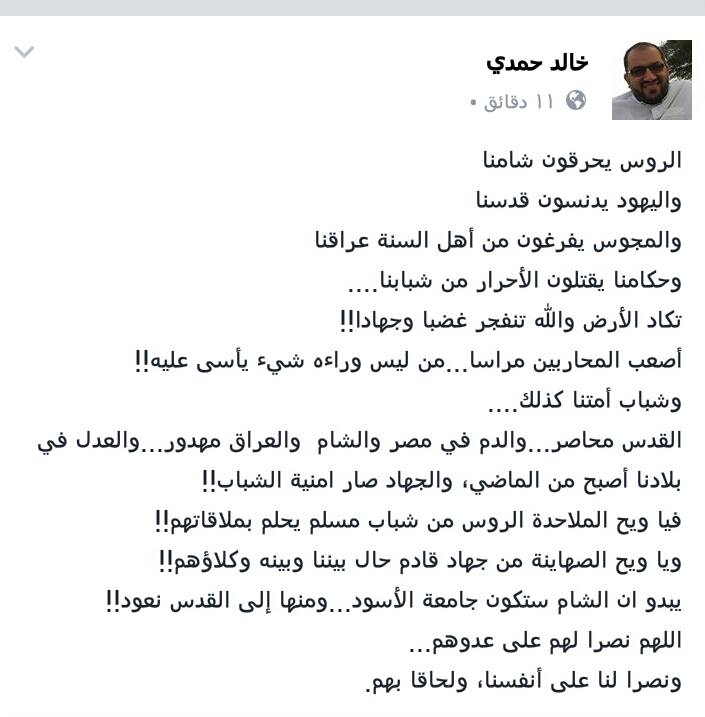This screenshot has height=717, width=705.
Task: Open خالد حمدي profile picture
Action: [651, 80]
